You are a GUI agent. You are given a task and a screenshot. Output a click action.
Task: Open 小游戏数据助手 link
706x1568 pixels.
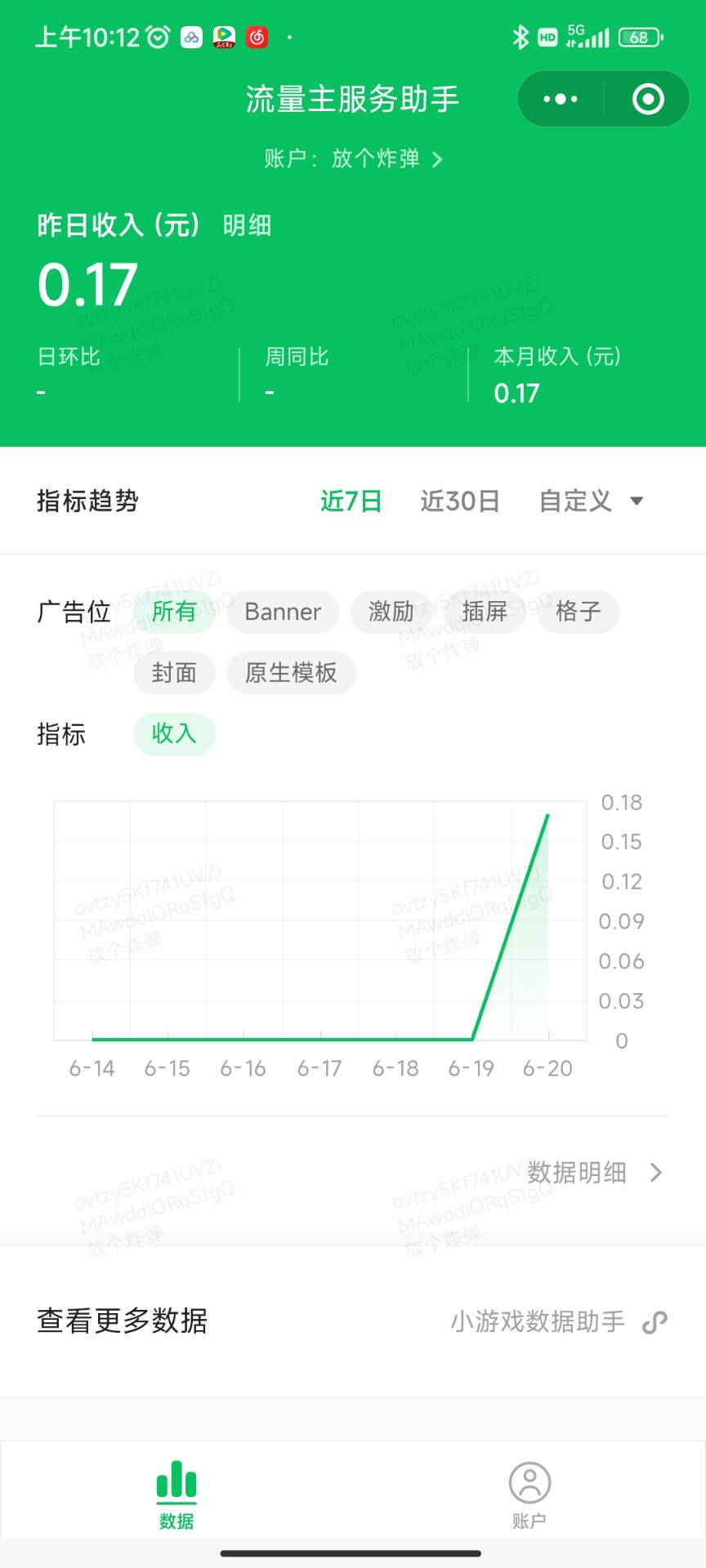click(558, 1321)
